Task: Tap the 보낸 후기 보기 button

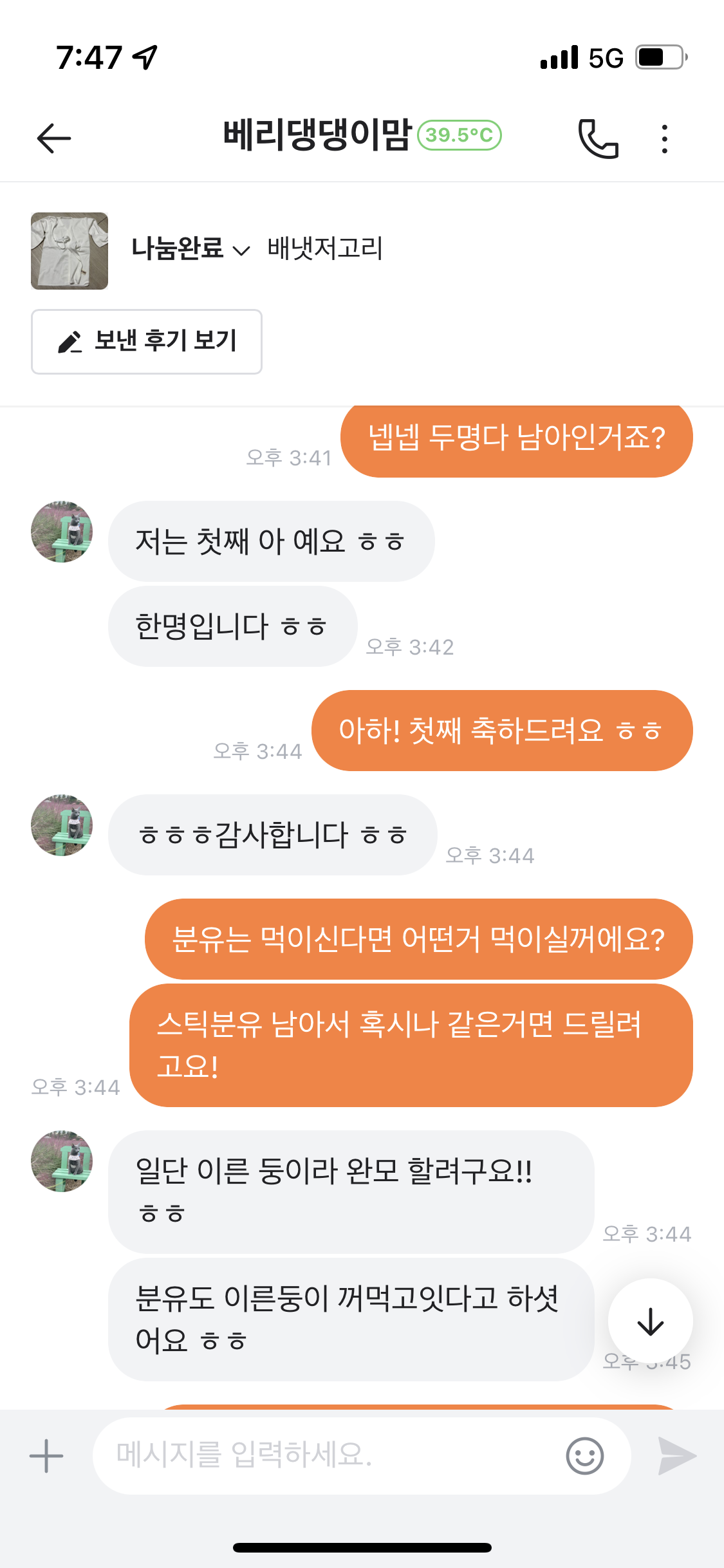Action: (147, 342)
